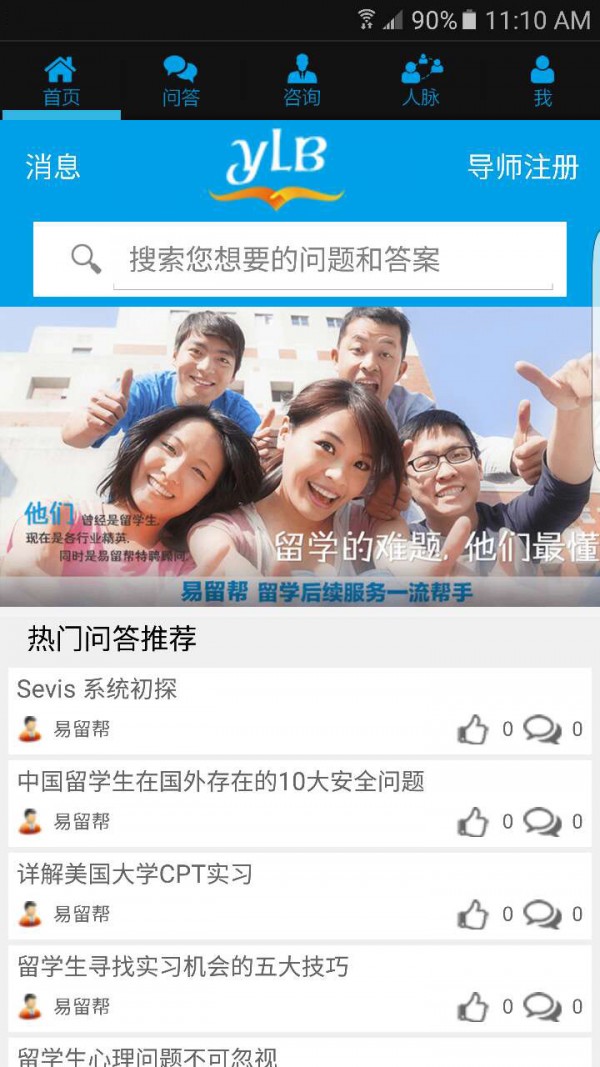This screenshot has width=600, height=1067.
Task: Tap 导师注册 to register as mentor
Action: click(523, 167)
